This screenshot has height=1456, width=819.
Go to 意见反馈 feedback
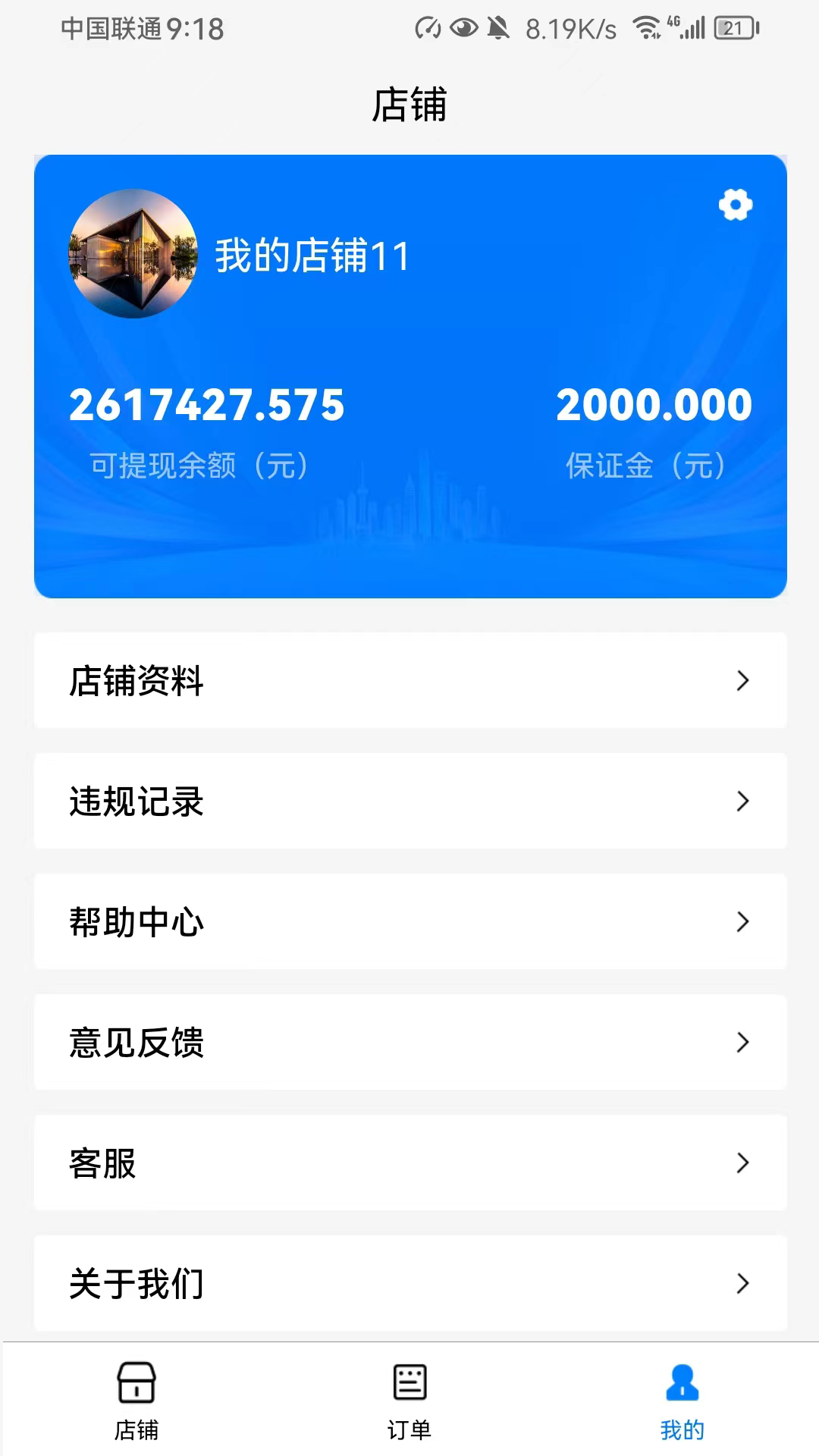[410, 1042]
